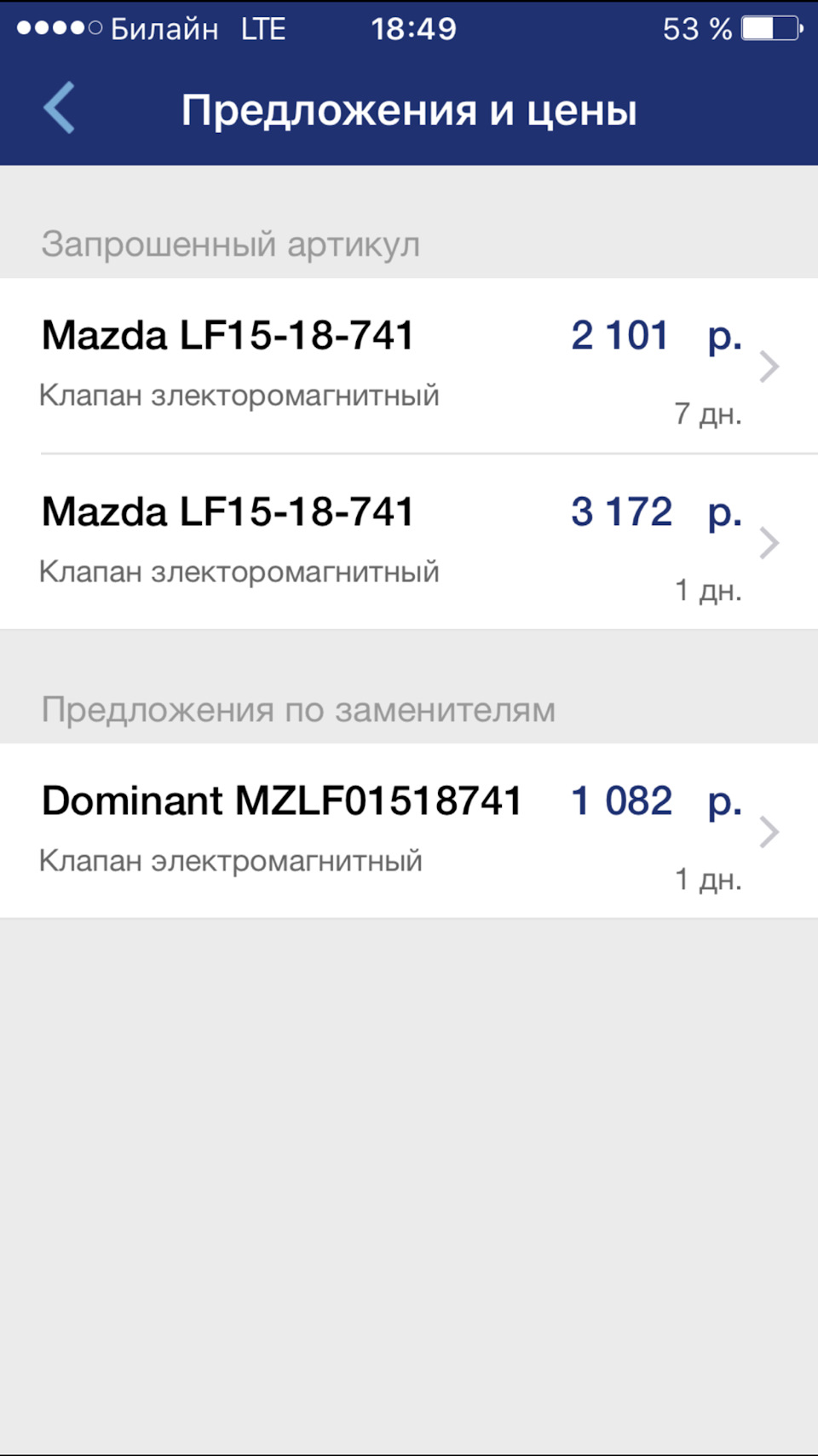
Task: Tap the 1 дн. label on second offer
Action: click(710, 591)
